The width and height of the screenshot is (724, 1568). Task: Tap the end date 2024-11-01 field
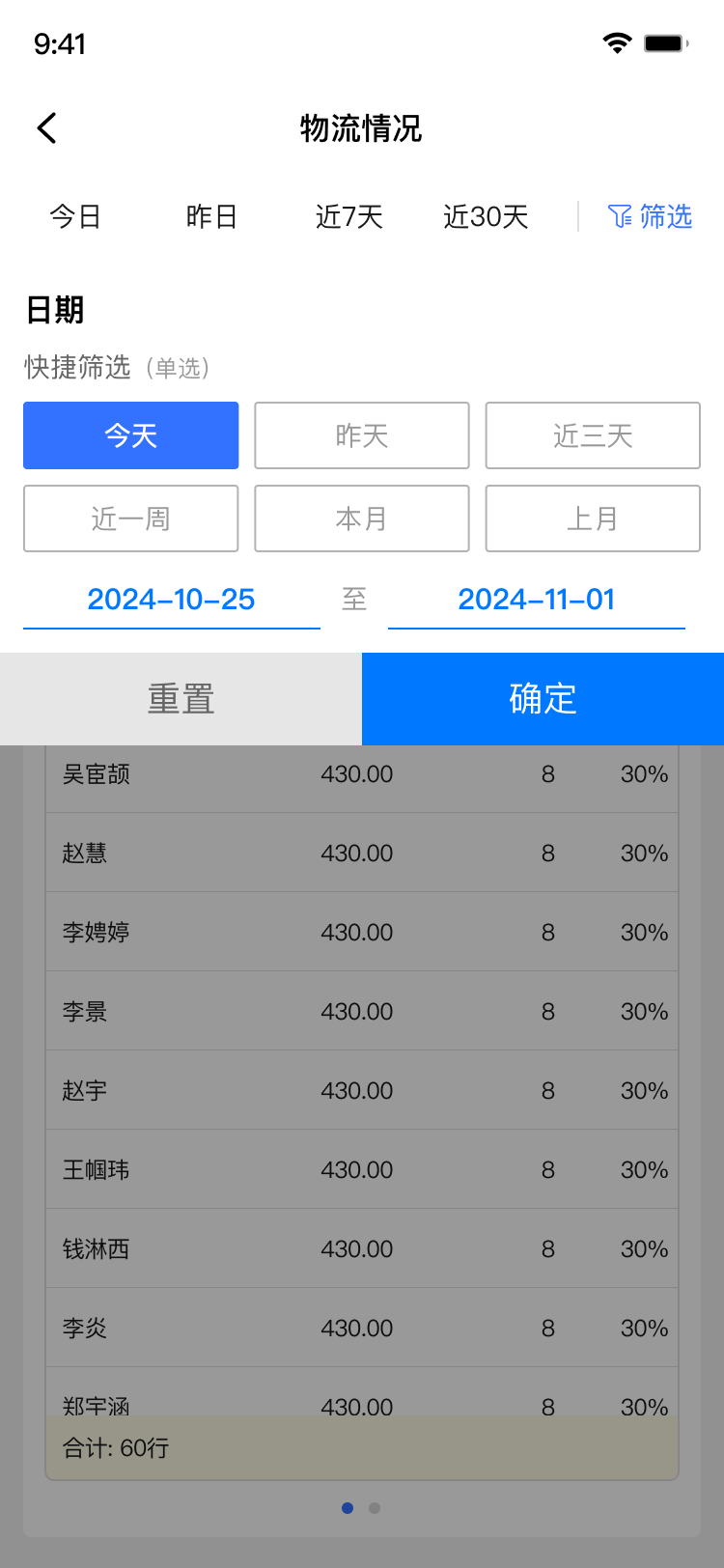[x=536, y=600]
